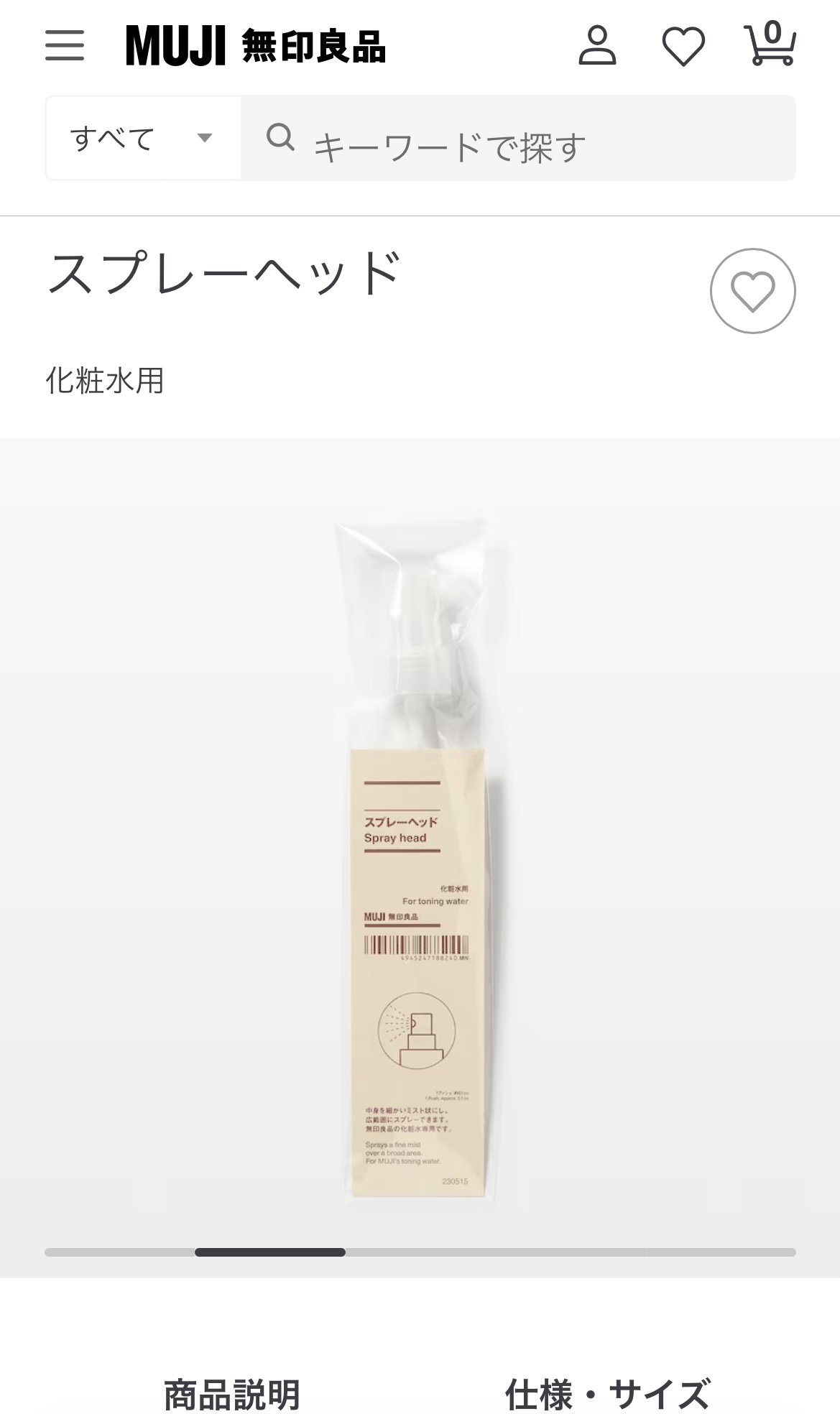
Task: Toggle the wishlist heart in the header
Action: coord(685,45)
